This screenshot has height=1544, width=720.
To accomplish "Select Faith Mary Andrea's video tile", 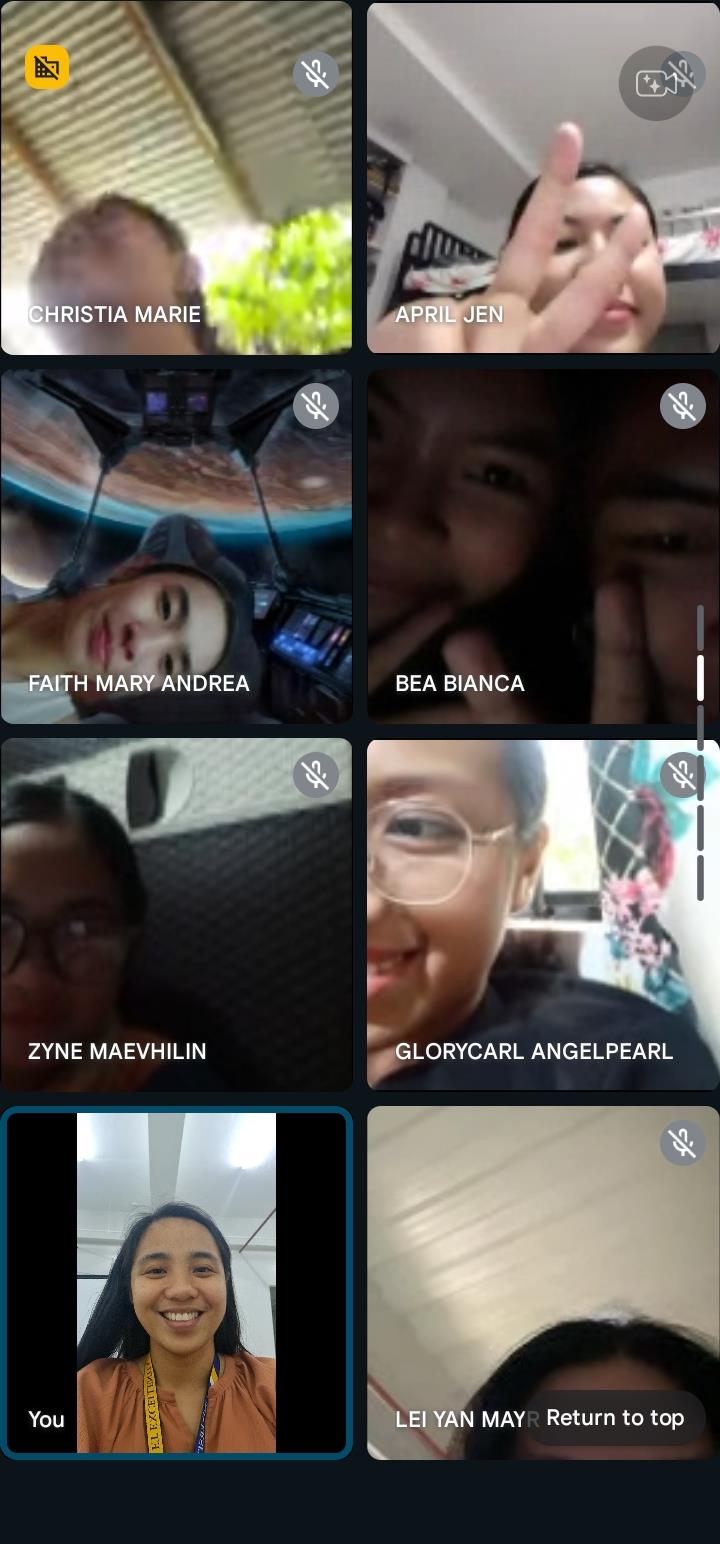I will (x=176, y=547).
